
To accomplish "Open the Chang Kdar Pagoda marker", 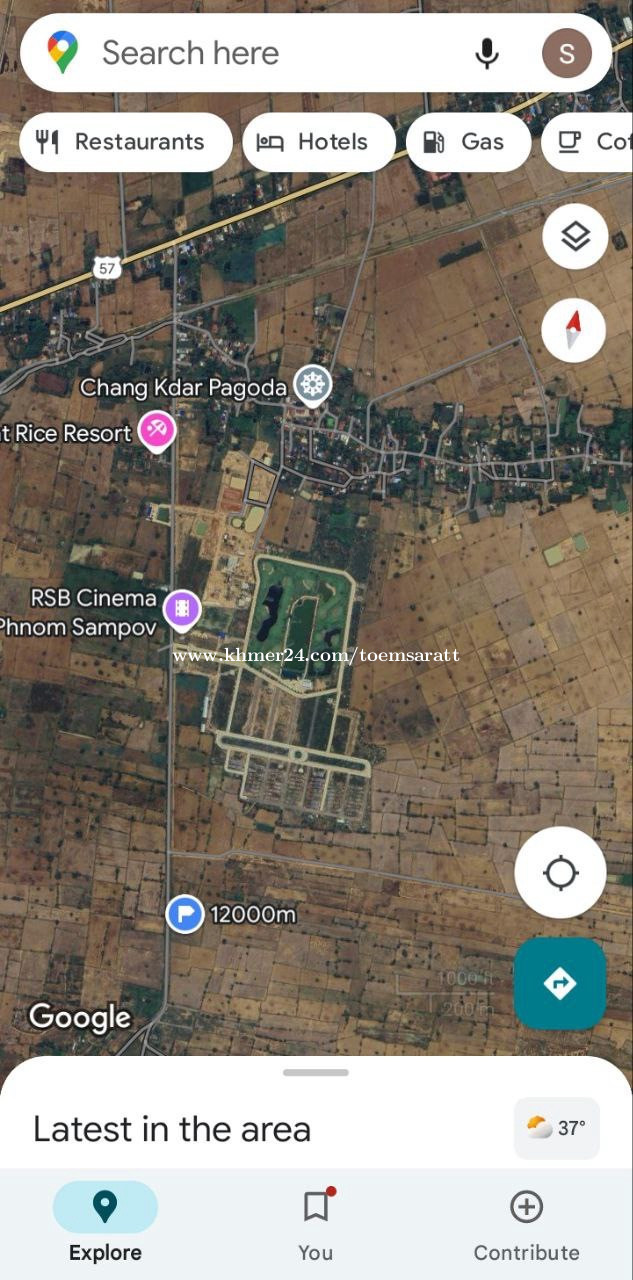I will coord(313,385).
